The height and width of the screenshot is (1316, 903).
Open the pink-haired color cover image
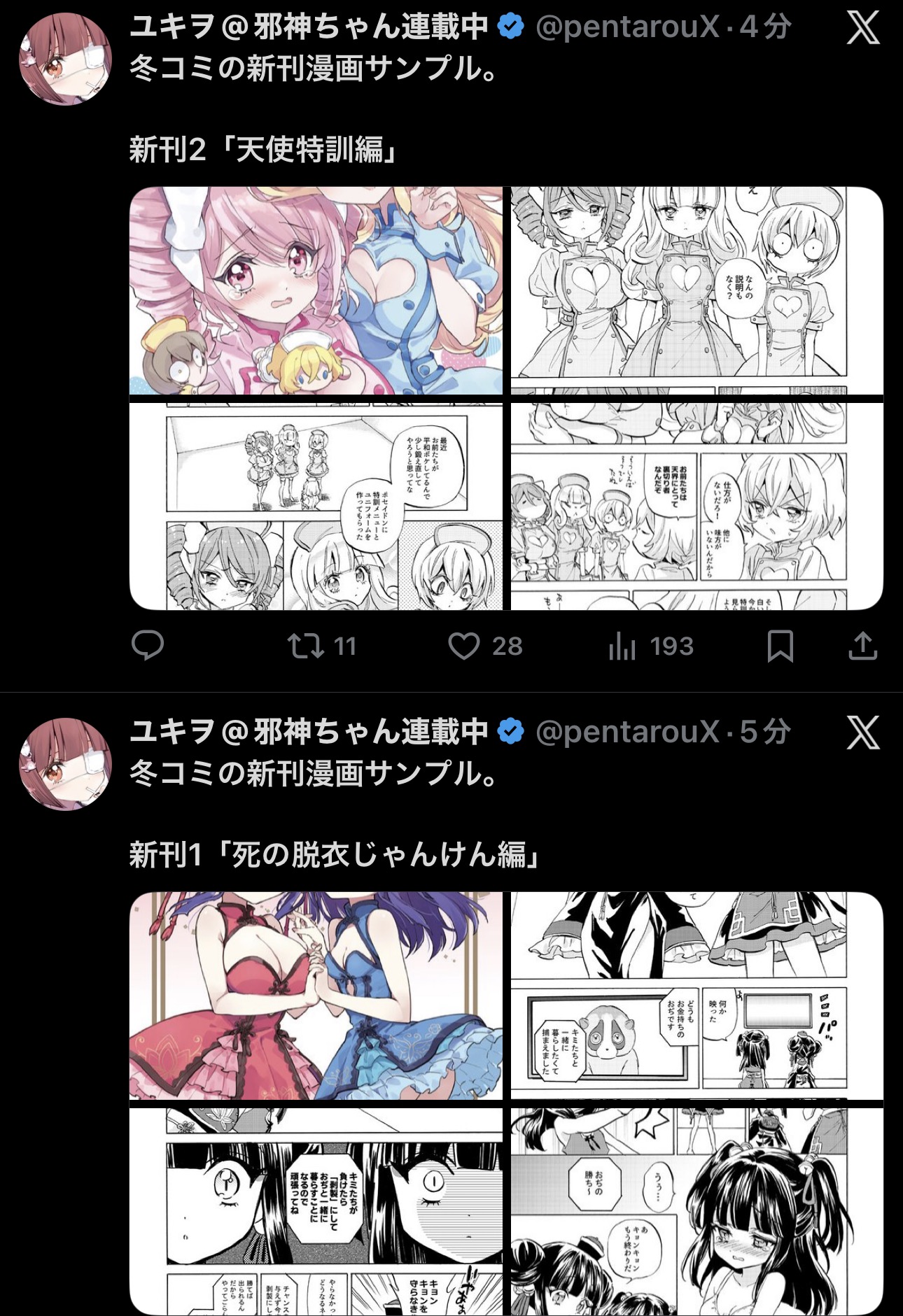coord(316,290)
